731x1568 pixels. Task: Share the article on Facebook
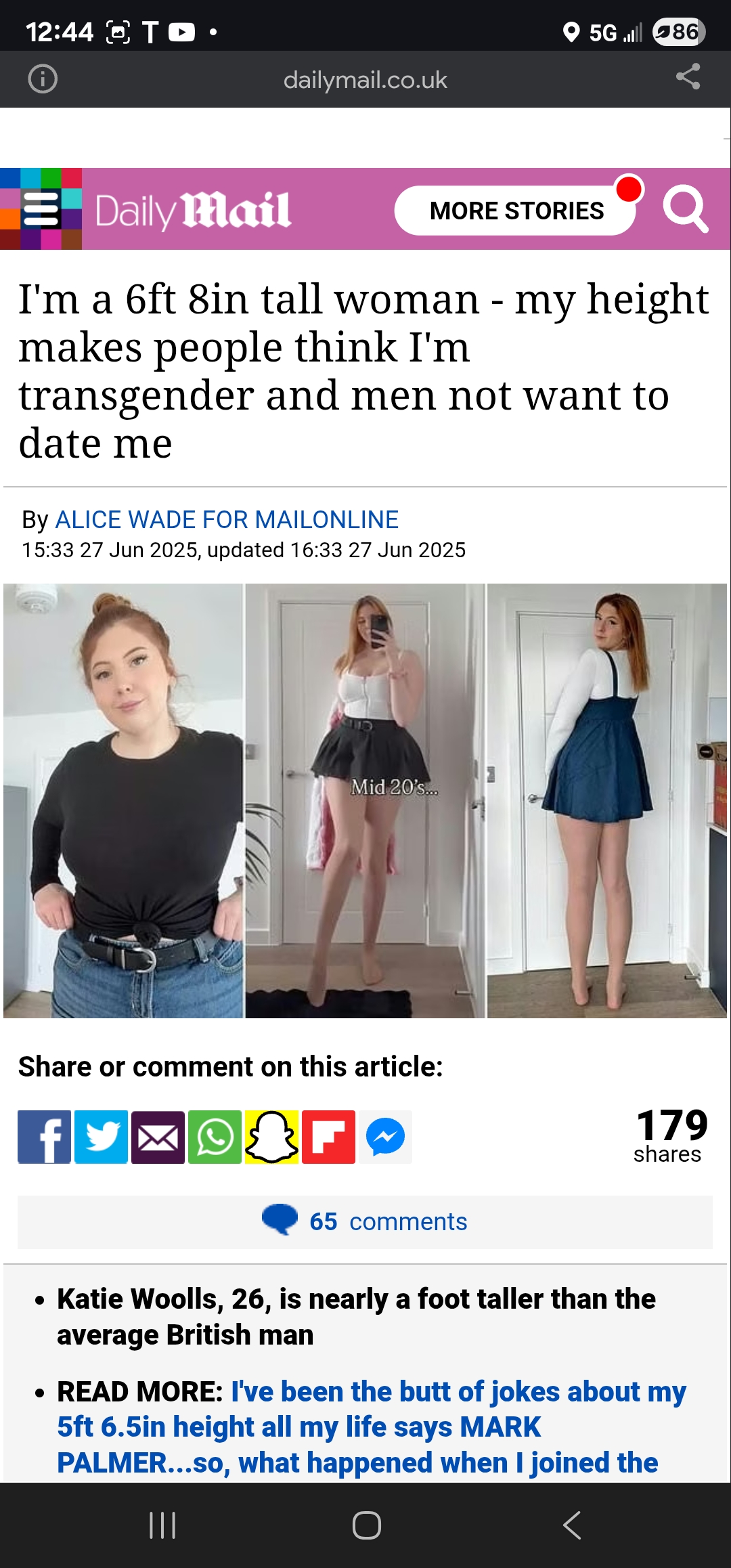(44, 1137)
